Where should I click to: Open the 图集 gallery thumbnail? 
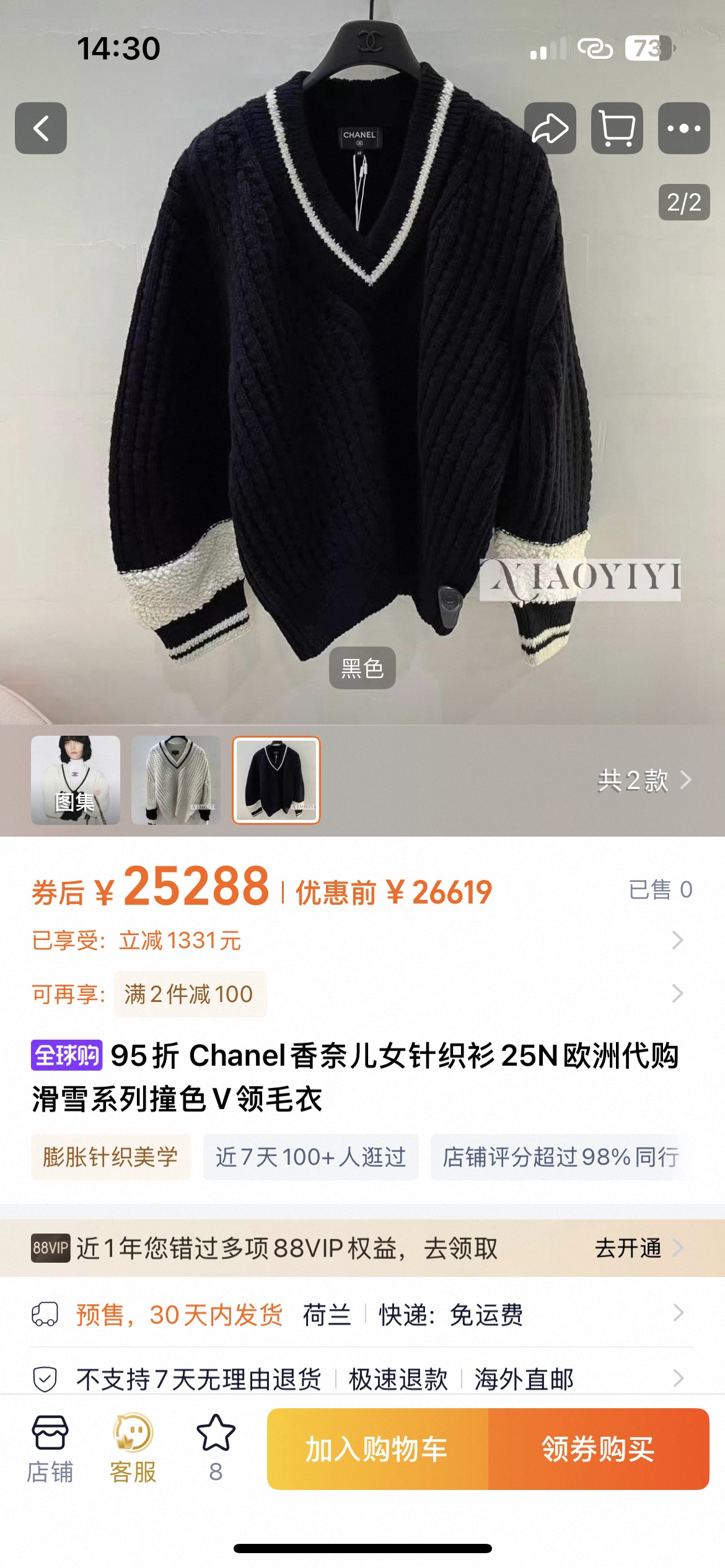76,780
